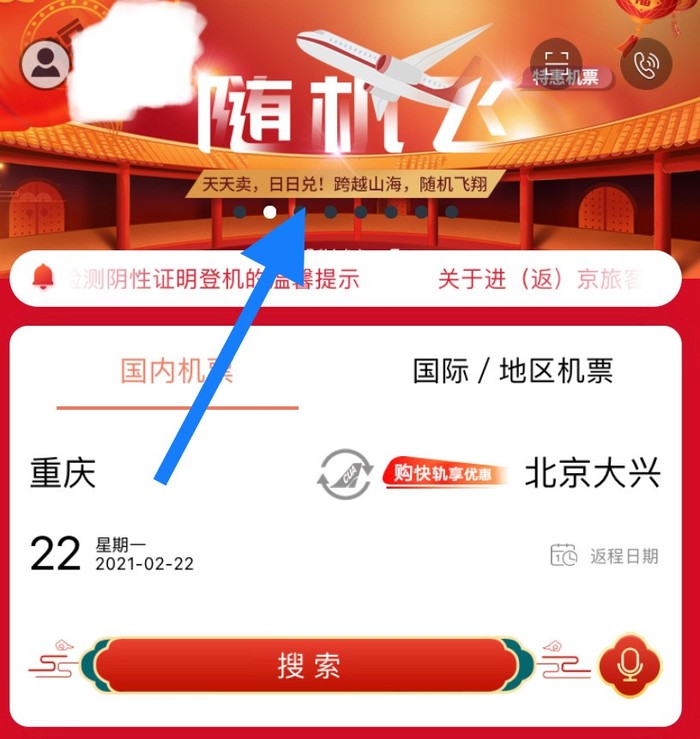Call customer service via phone icon
This screenshot has width=700, height=739.
click(646, 64)
